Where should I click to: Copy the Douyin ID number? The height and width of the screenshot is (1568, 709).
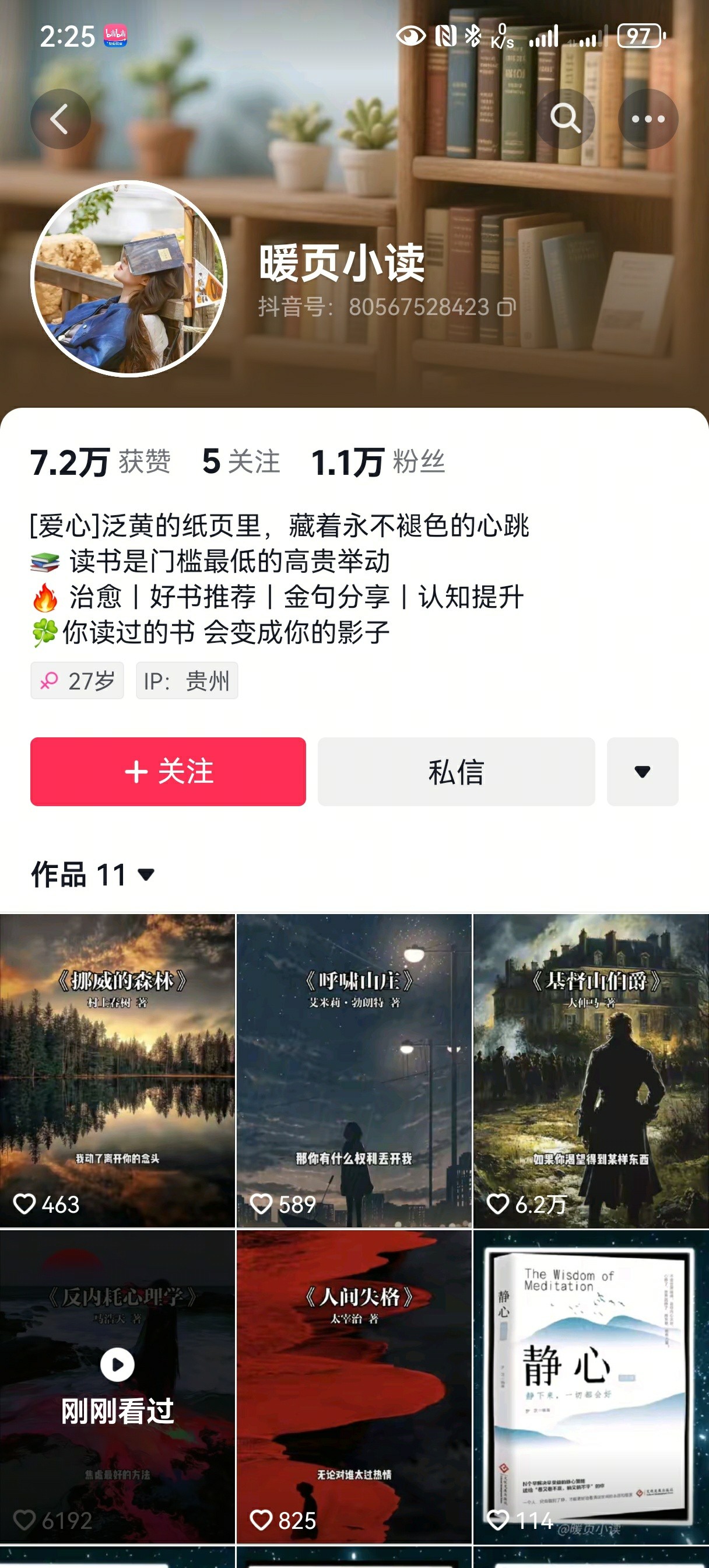(506, 307)
